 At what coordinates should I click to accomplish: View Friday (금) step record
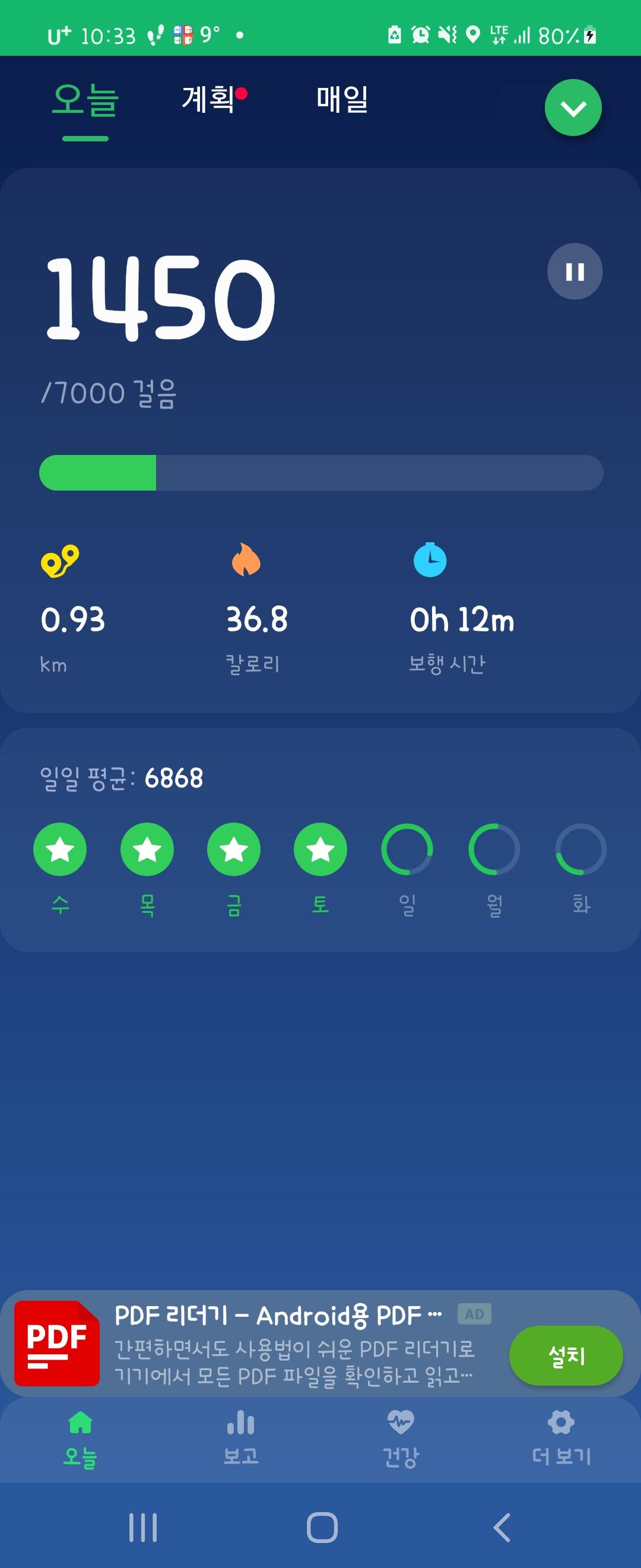click(x=234, y=849)
